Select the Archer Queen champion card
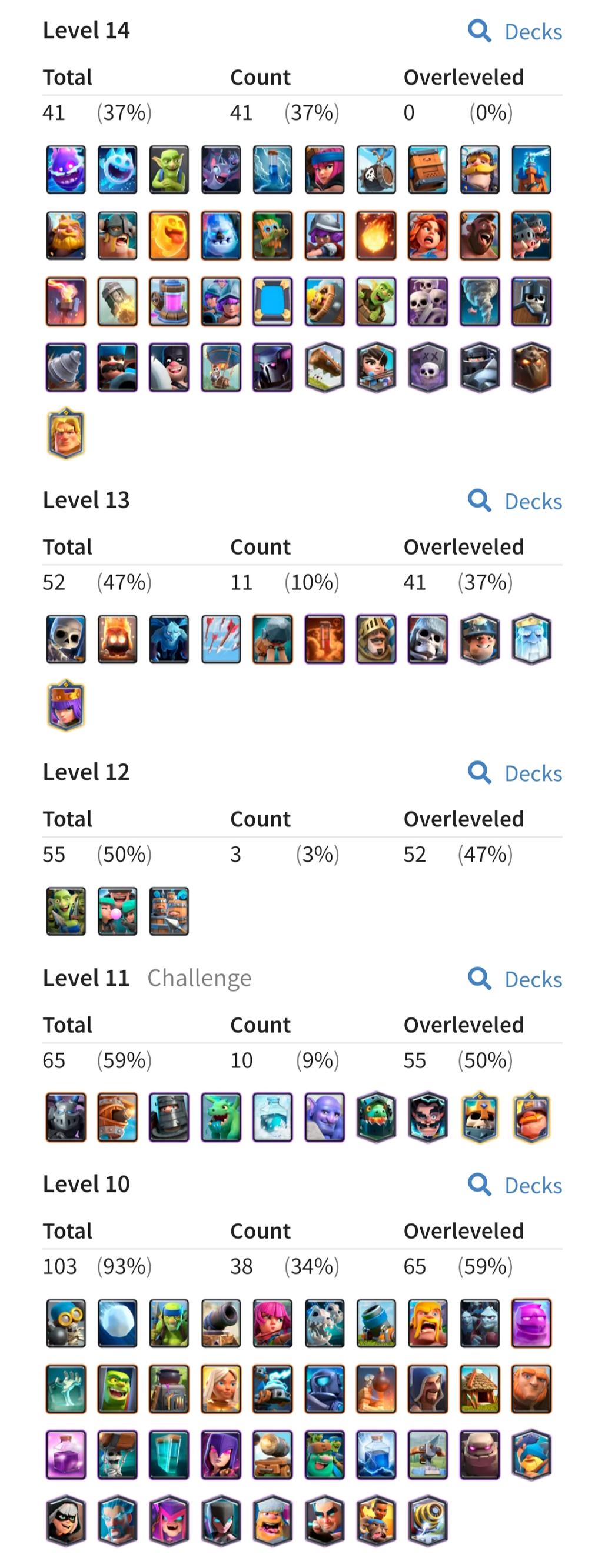The width and height of the screenshot is (605, 1568). 66,705
